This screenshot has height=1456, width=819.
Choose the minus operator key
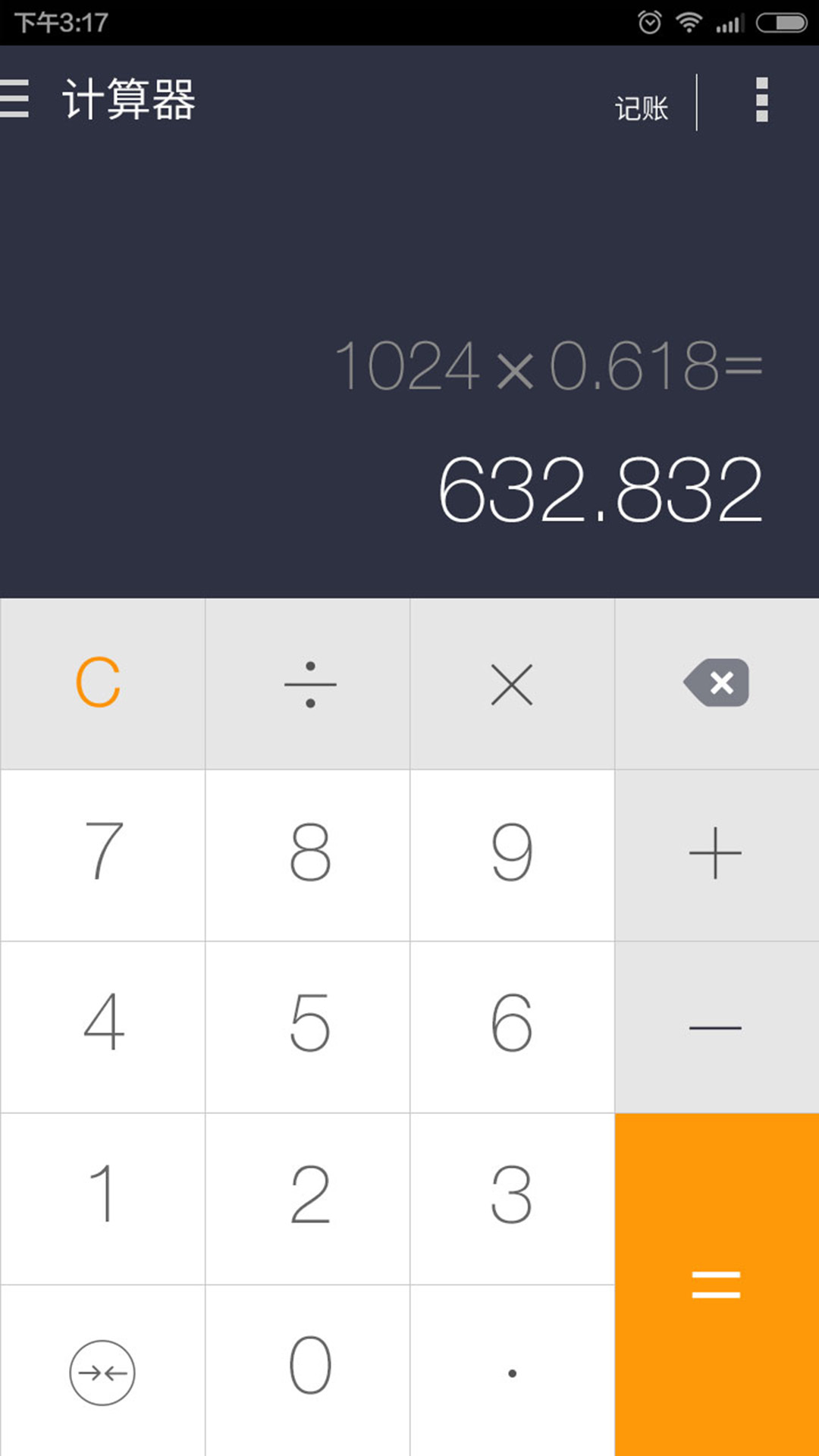pos(717,1027)
